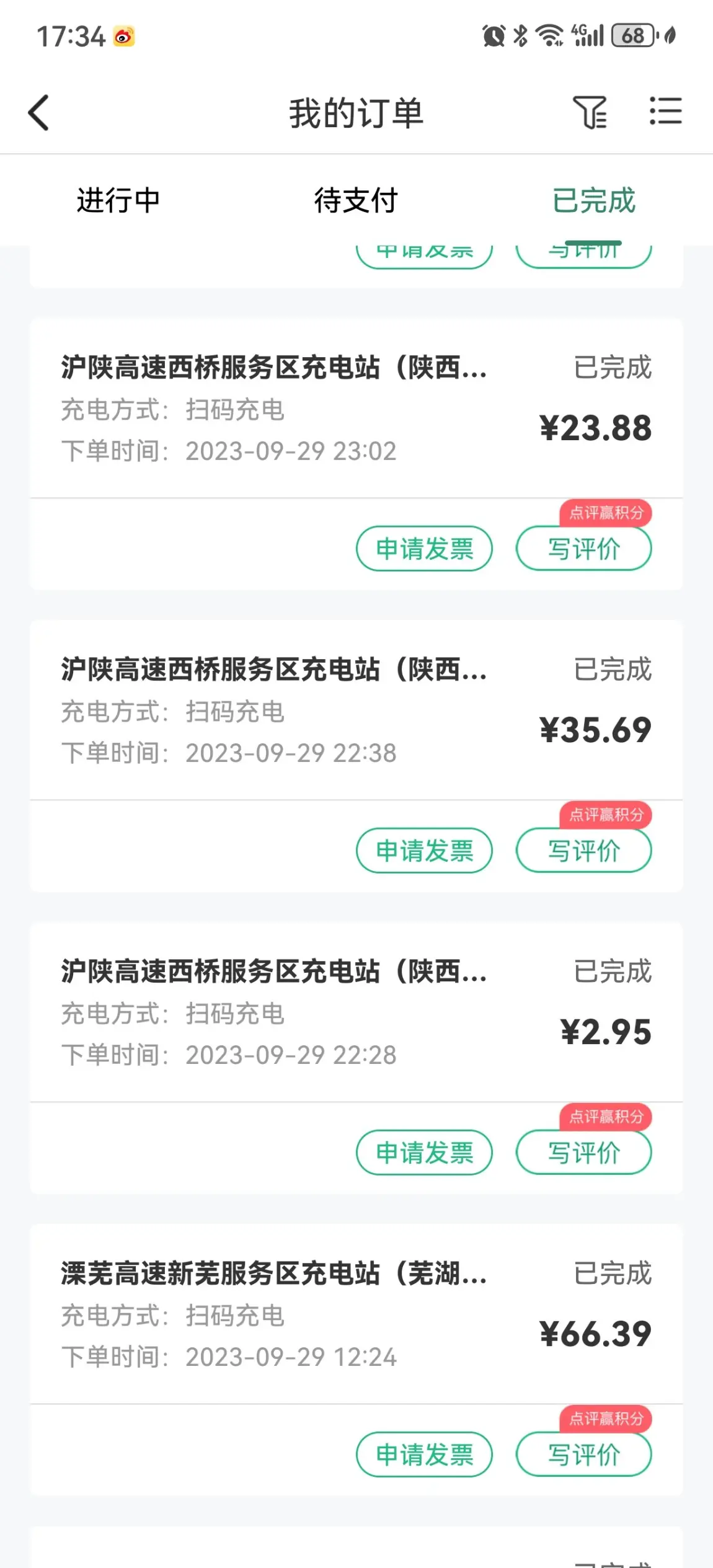
Task: Tap 写评价 on the ¥2.95 order
Action: (x=583, y=1153)
